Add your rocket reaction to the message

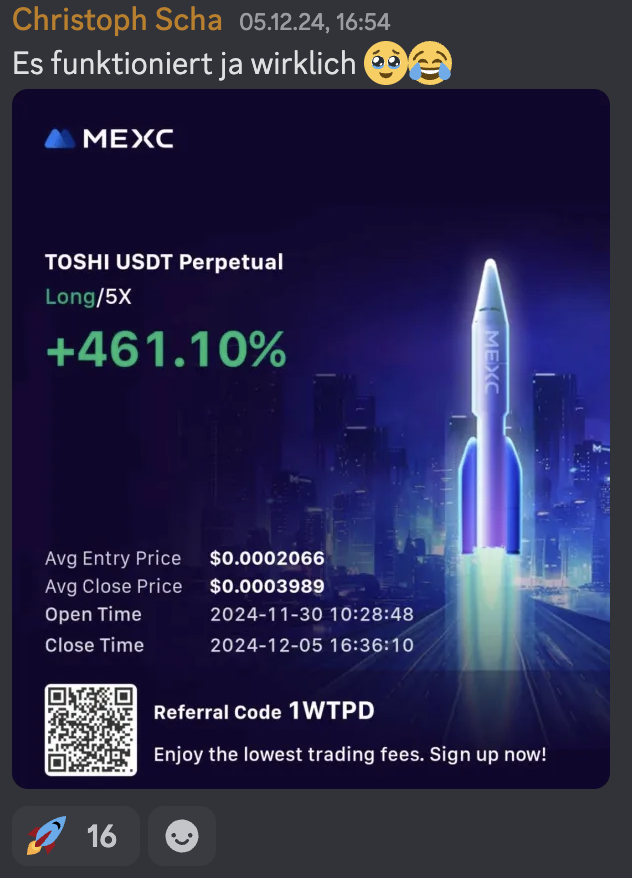[x=75, y=835]
